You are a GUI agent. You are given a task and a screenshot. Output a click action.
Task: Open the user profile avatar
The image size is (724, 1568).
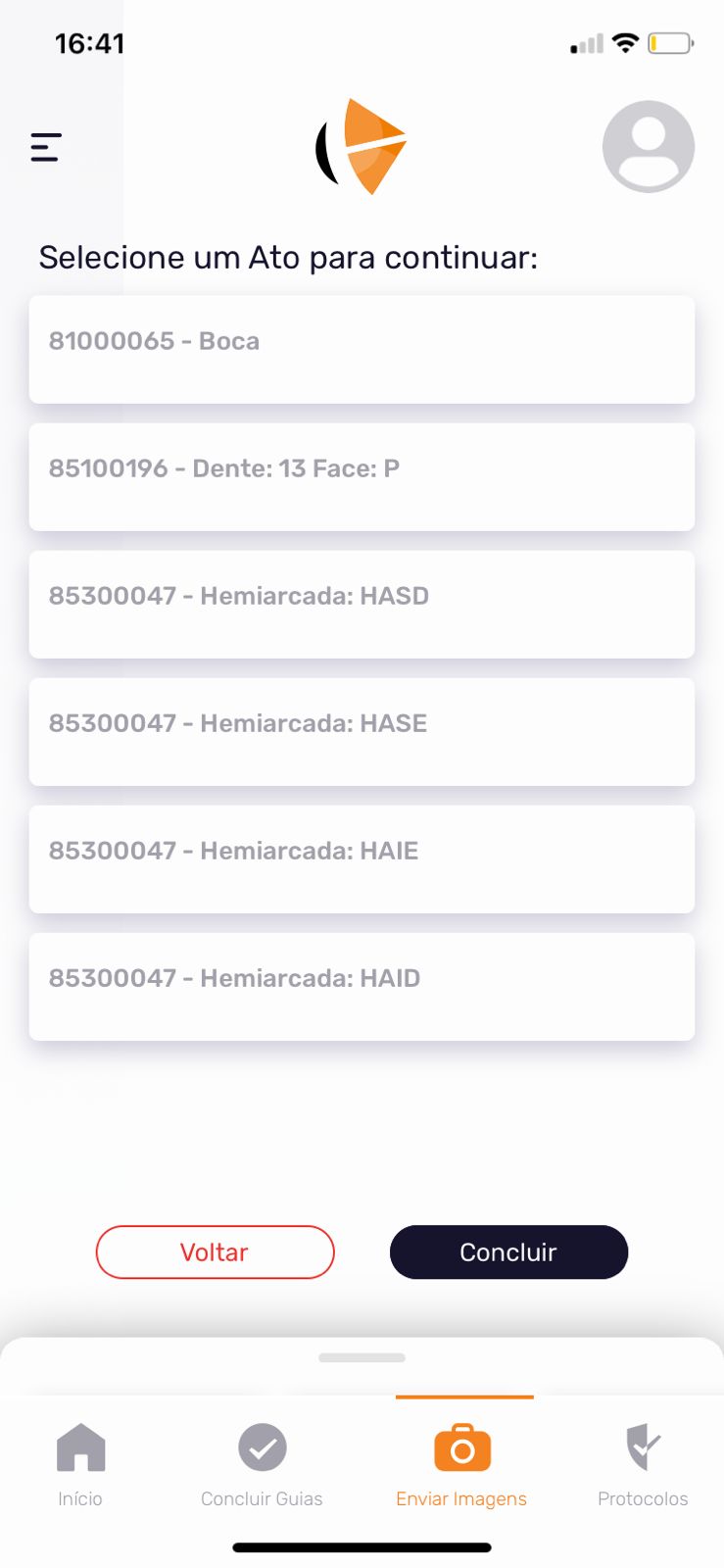pos(648,147)
